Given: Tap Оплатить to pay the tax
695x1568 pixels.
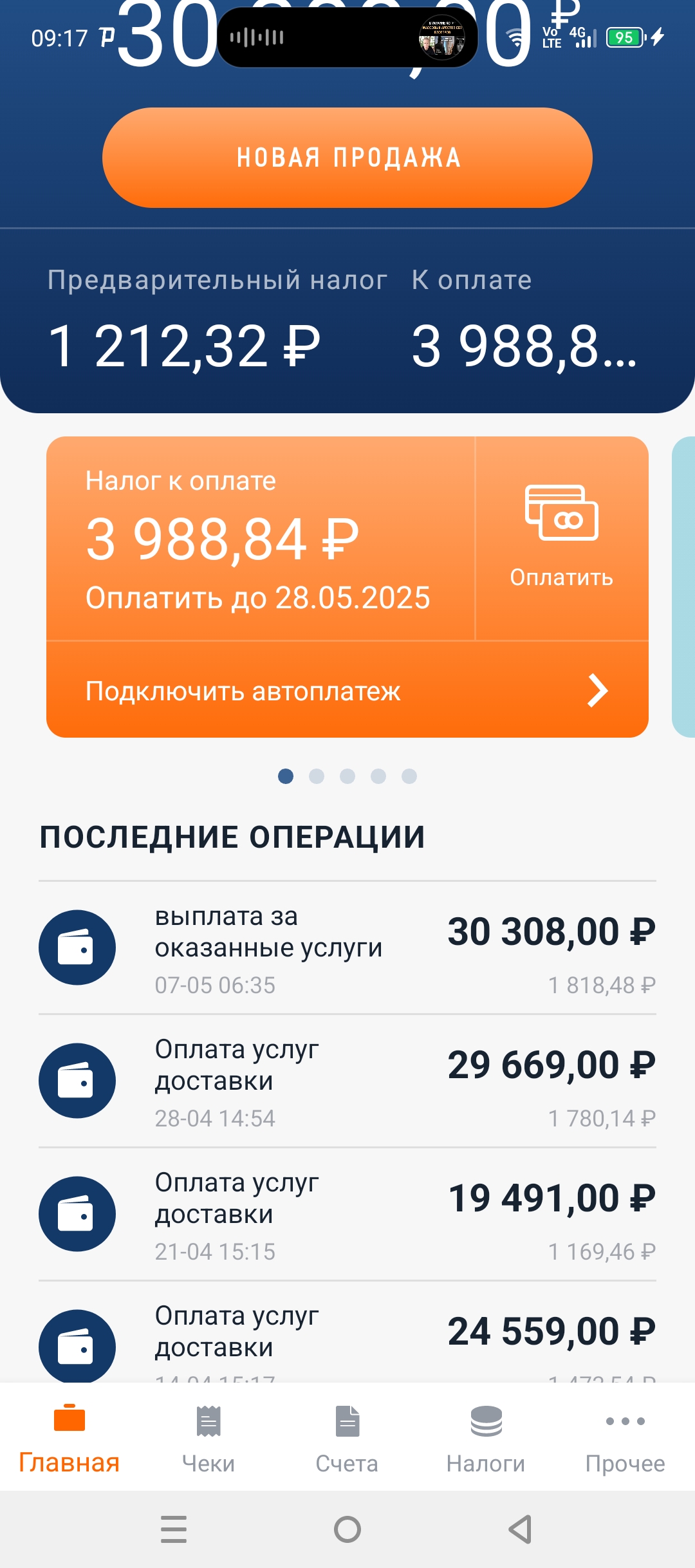Looking at the screenshot, I should [562, 538].
